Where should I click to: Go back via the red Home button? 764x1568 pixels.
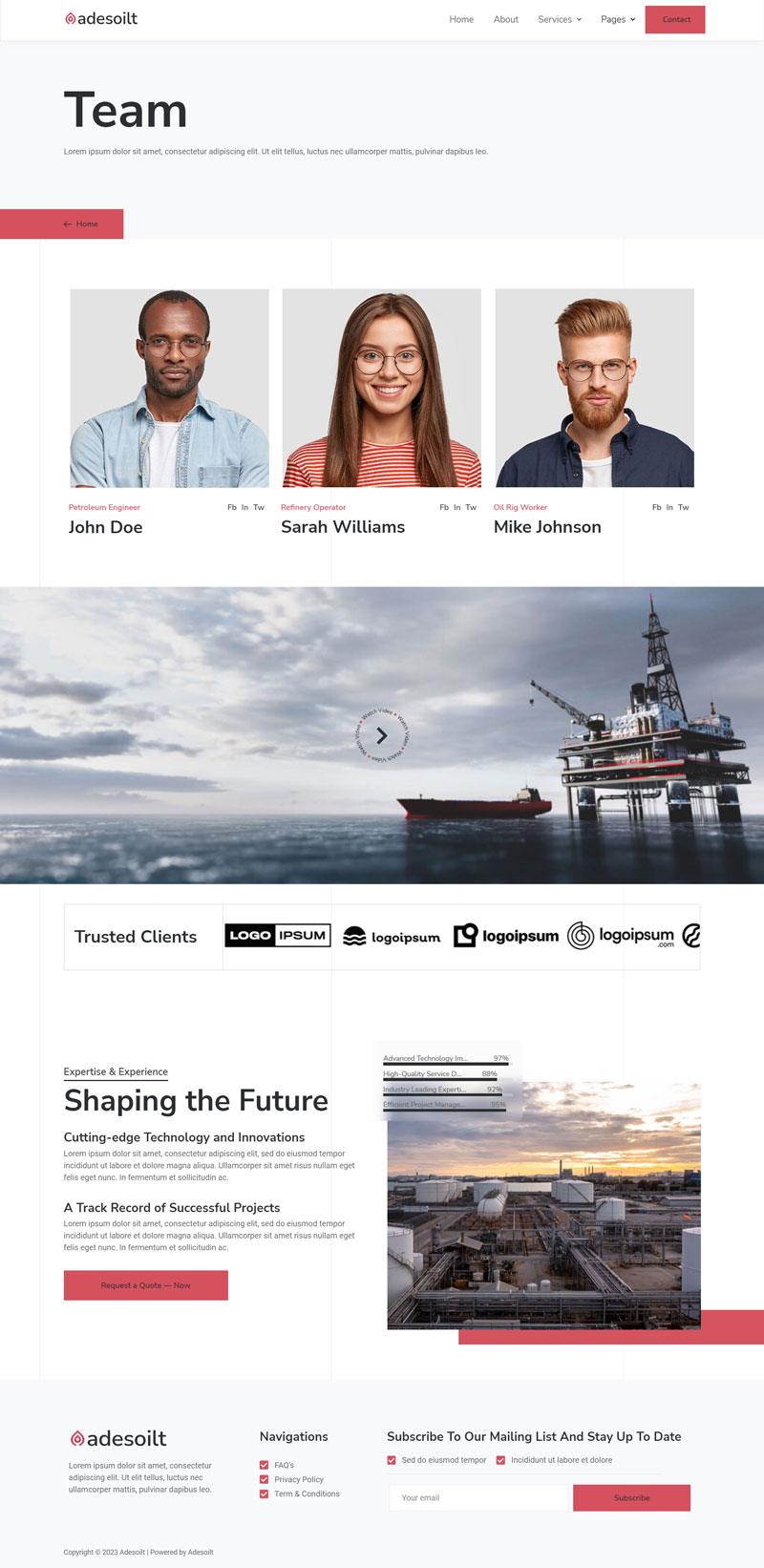[81, 223]
